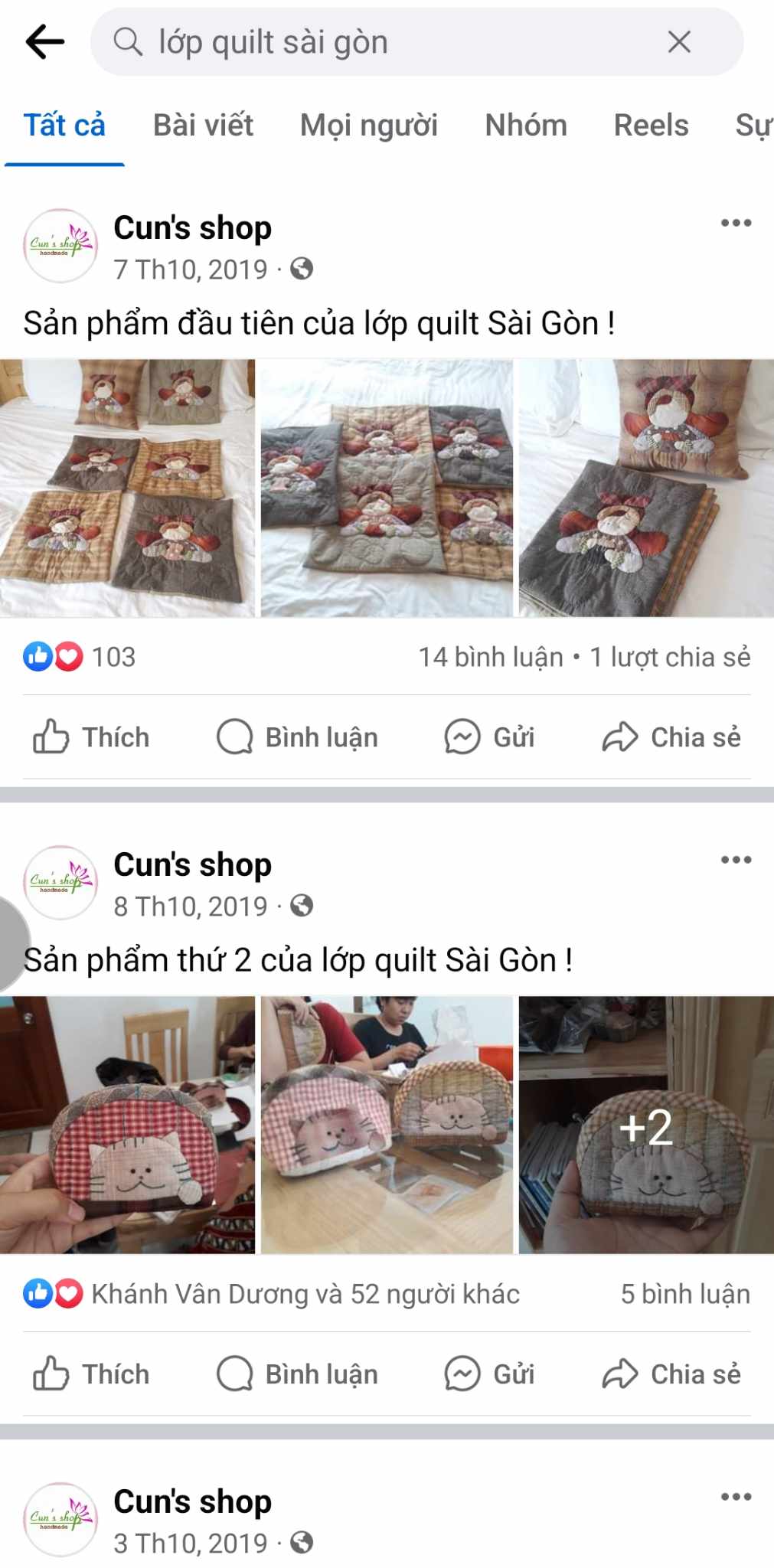Switch to the Reels tab
Viewport: 774px width, 1568px height.
(x=651, y=126)
